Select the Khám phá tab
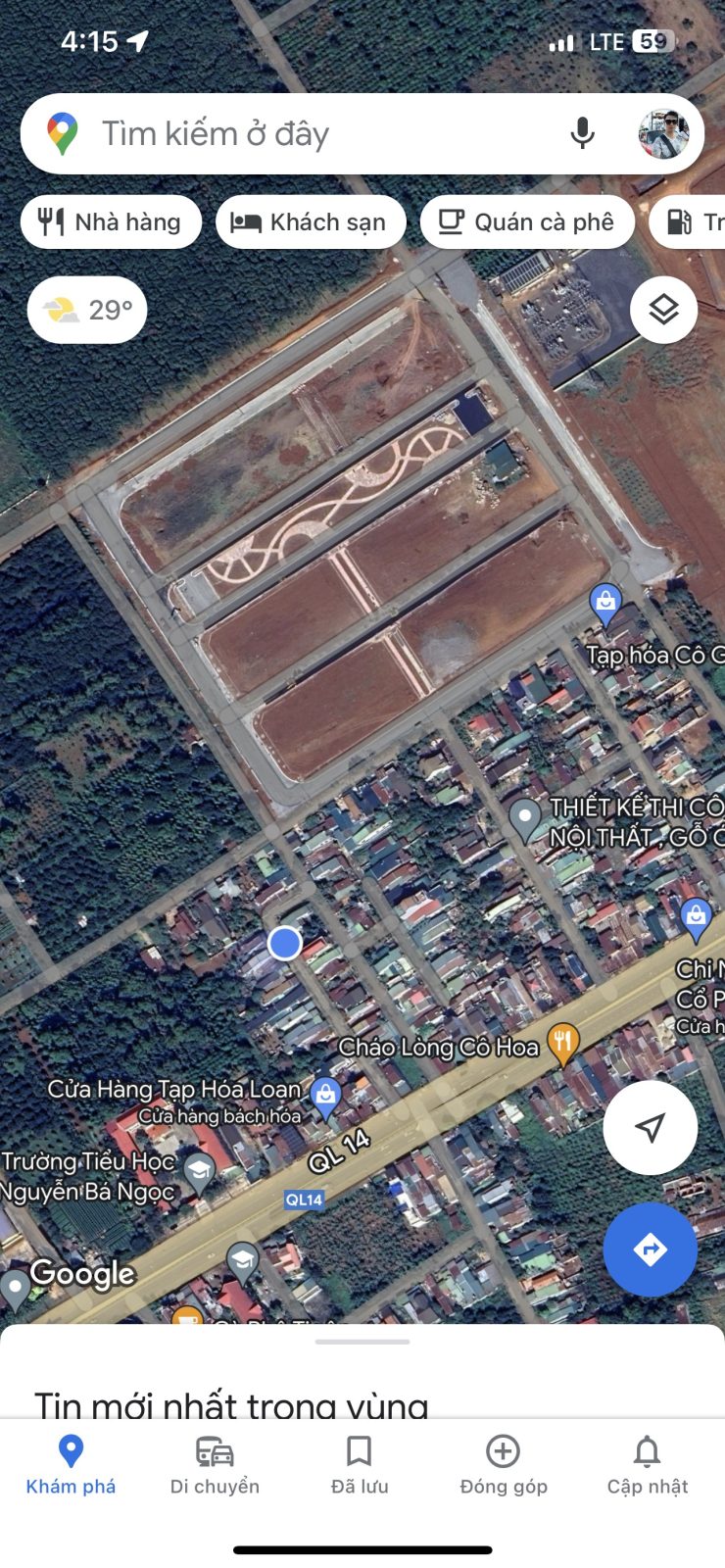The image size is (725, 1568). tap(71, 1466)
